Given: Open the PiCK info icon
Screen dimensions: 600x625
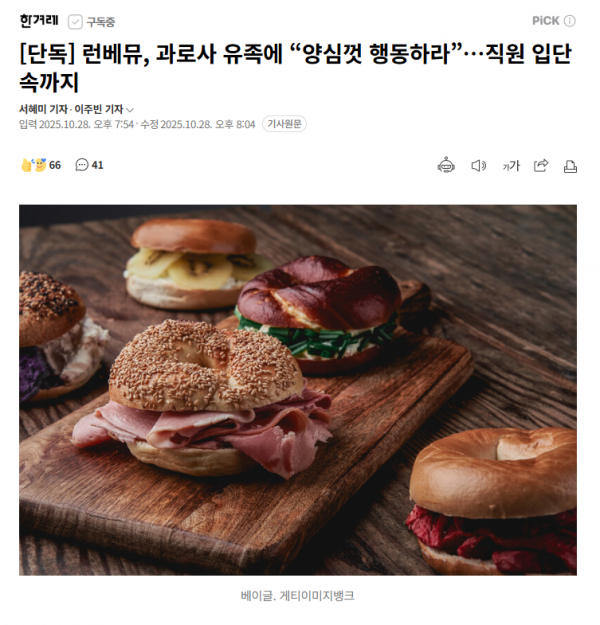Looking at the screenshot, I should click(570, 21).
